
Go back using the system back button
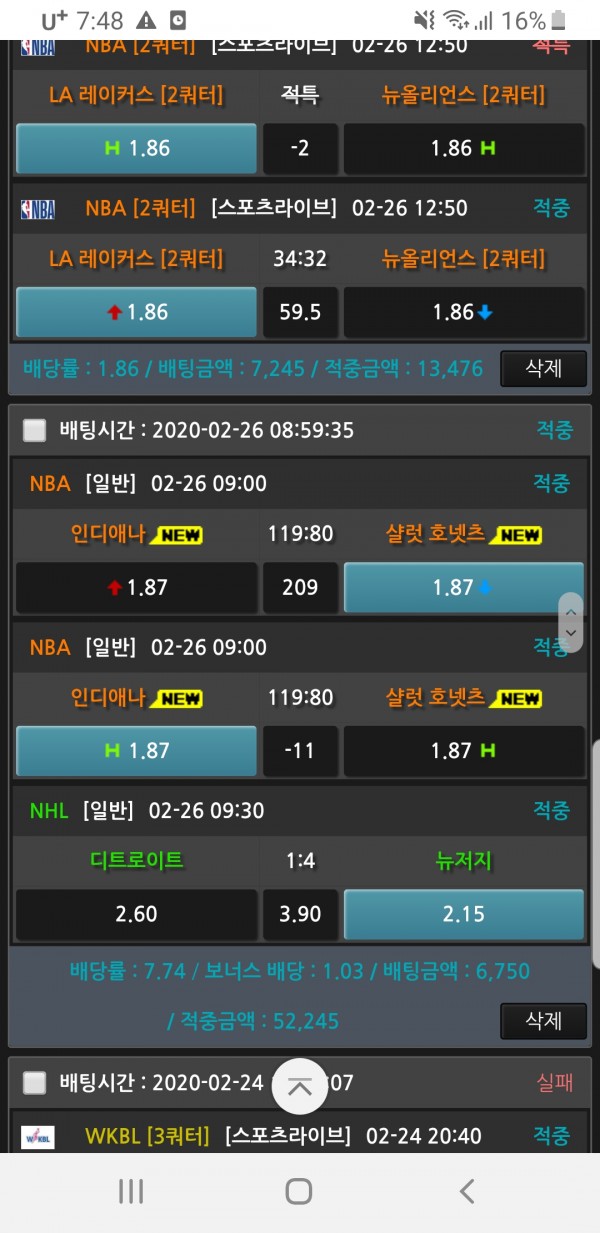(x=466, y=1191)
